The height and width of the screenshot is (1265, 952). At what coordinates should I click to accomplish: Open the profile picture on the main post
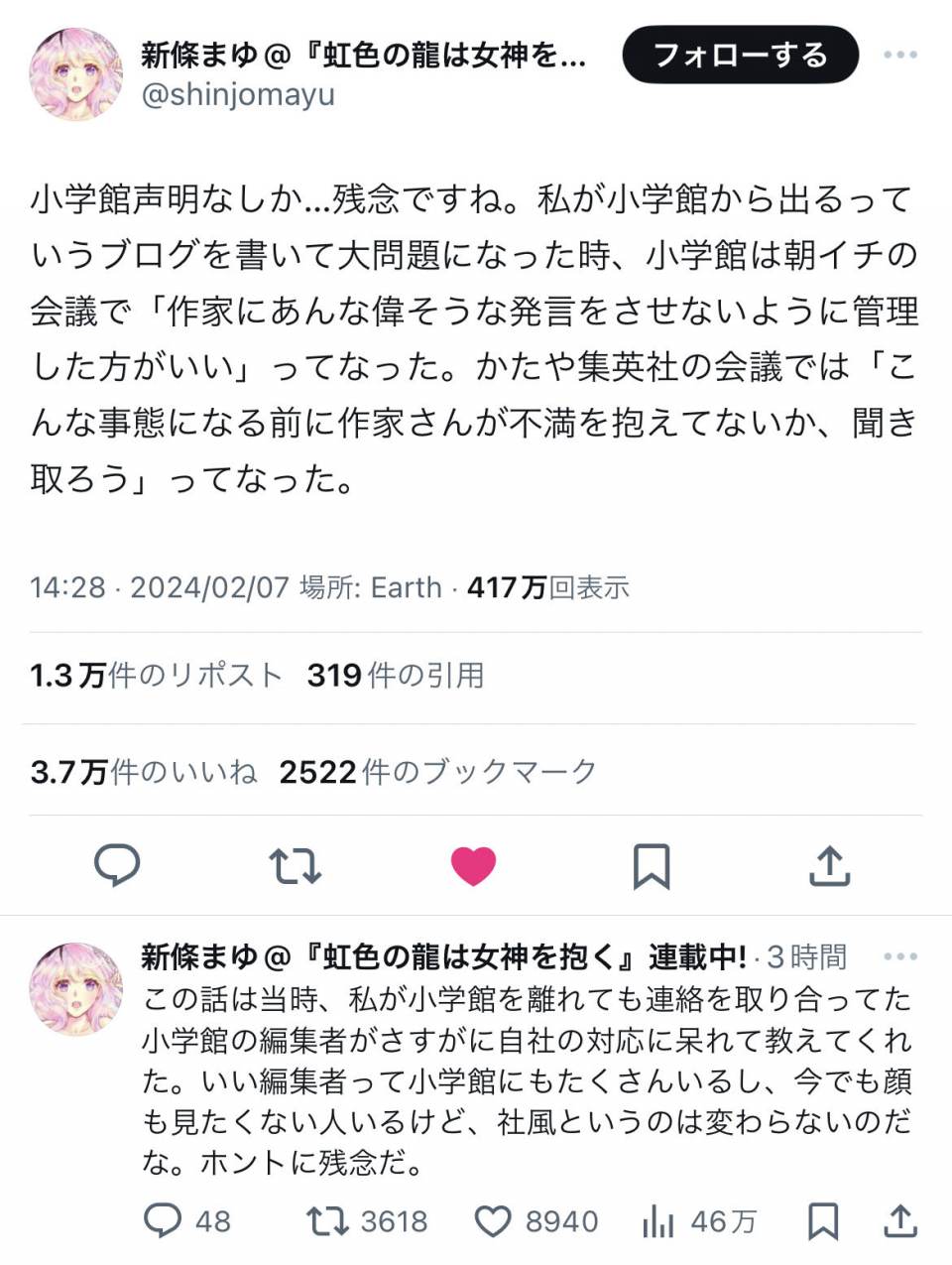click(x=75, y=74)
